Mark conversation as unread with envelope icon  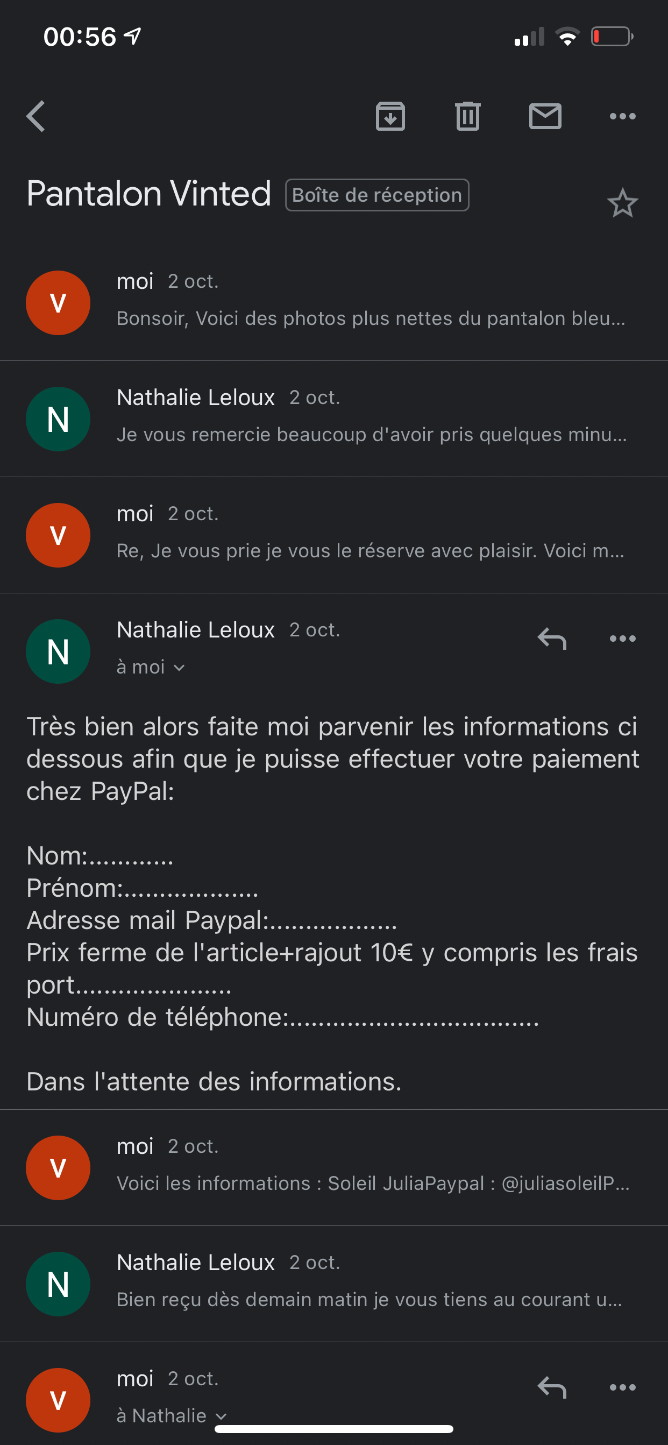[x=545, y=117]
